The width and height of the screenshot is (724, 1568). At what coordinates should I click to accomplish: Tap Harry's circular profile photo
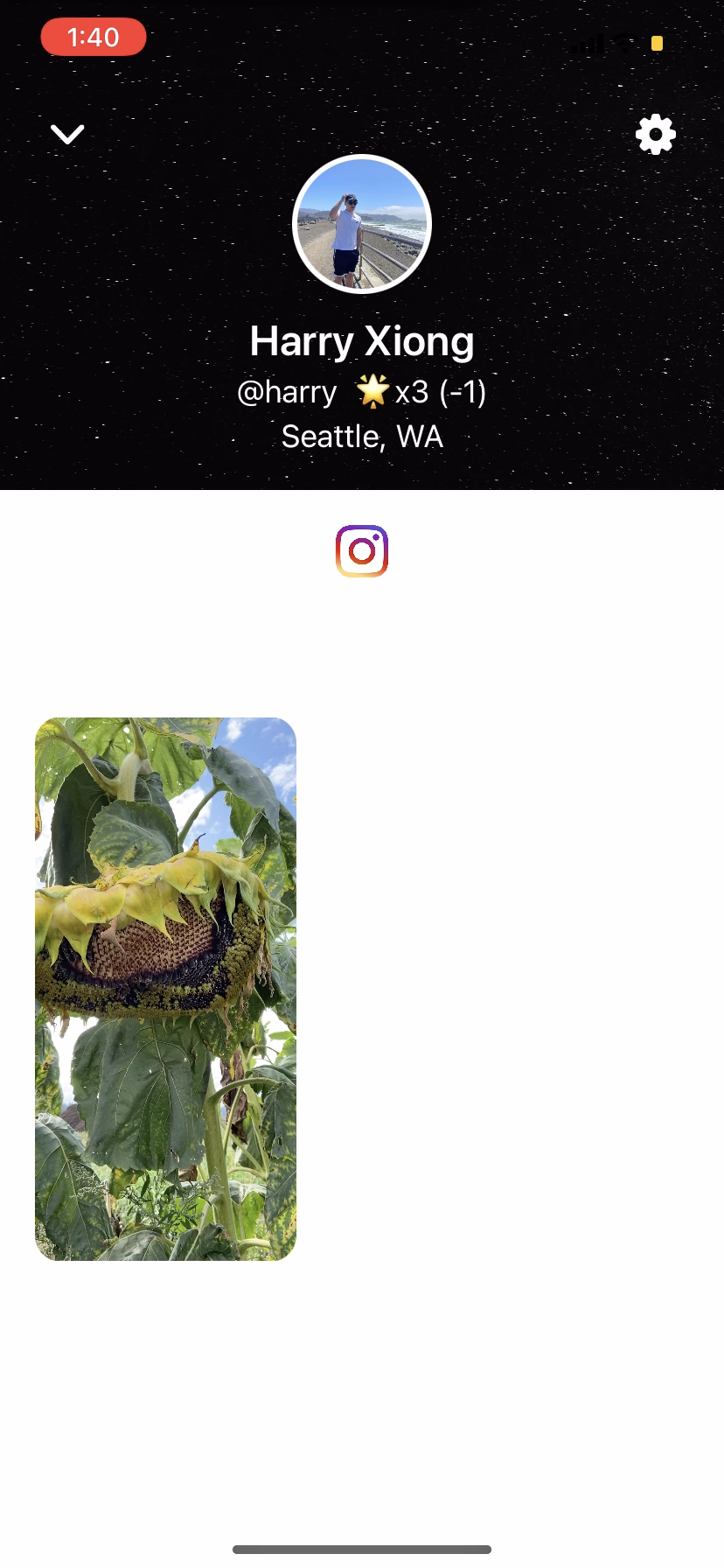[x=362, y=224]
